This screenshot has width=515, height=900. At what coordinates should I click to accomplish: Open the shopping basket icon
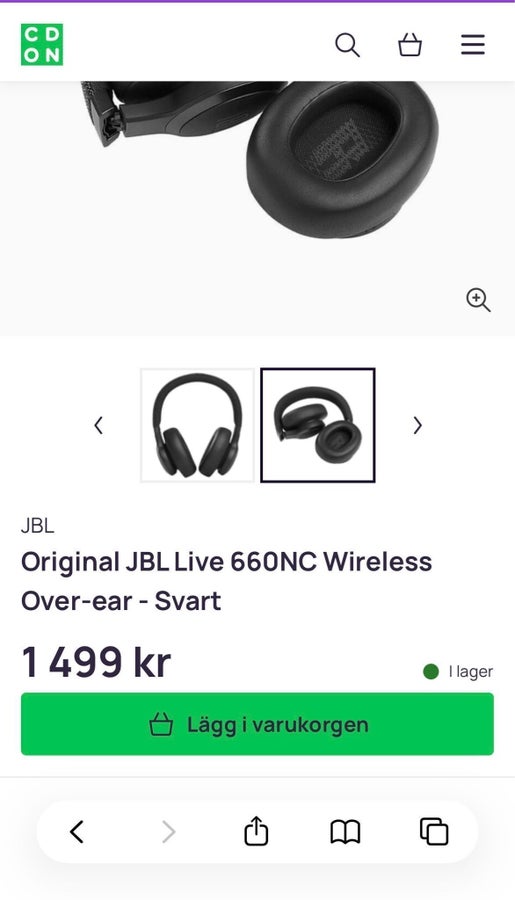pos(410,45)
